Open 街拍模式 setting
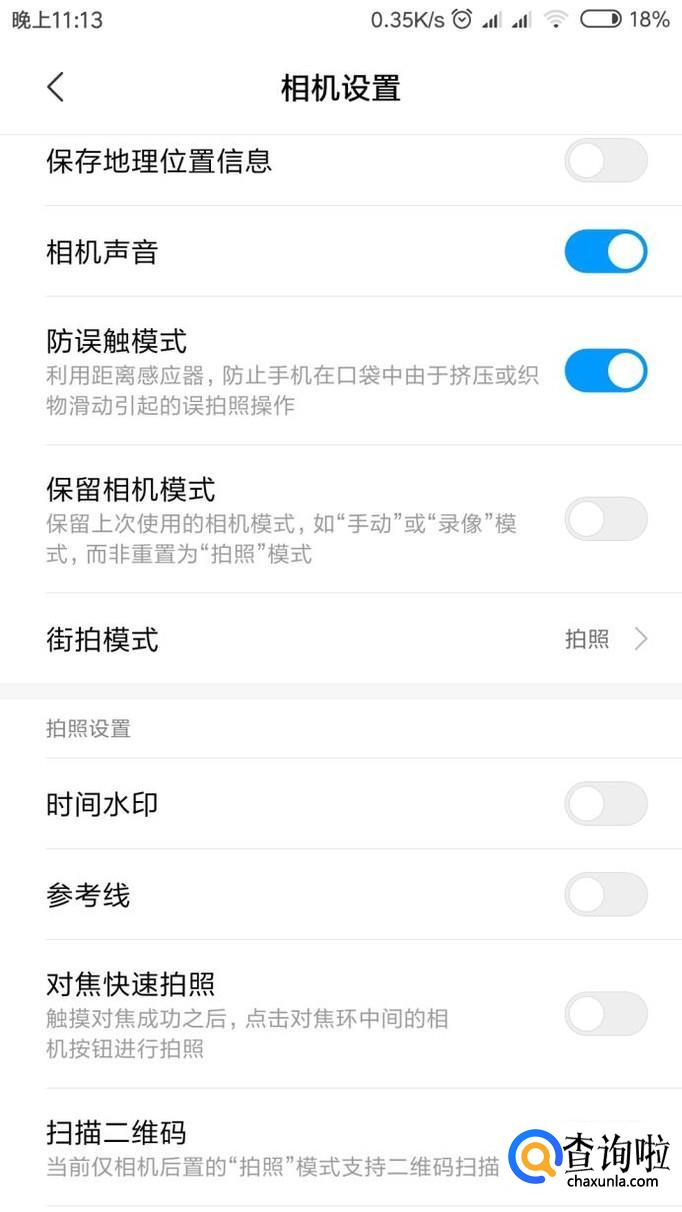Screen dimensions: 682x1212 pyautogui.click(x=341, y=639)
